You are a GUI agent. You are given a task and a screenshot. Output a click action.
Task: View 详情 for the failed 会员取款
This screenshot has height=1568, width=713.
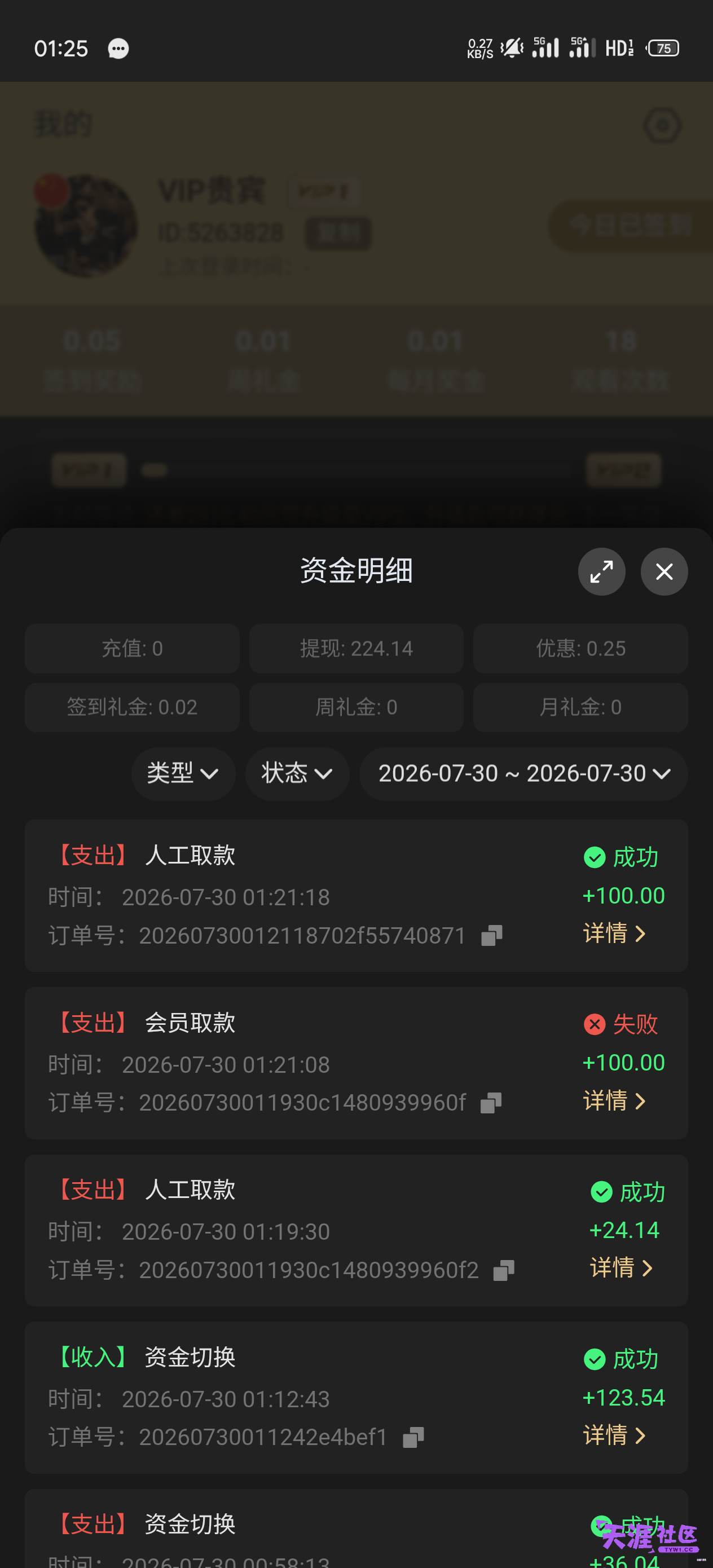pos(614,1100)
